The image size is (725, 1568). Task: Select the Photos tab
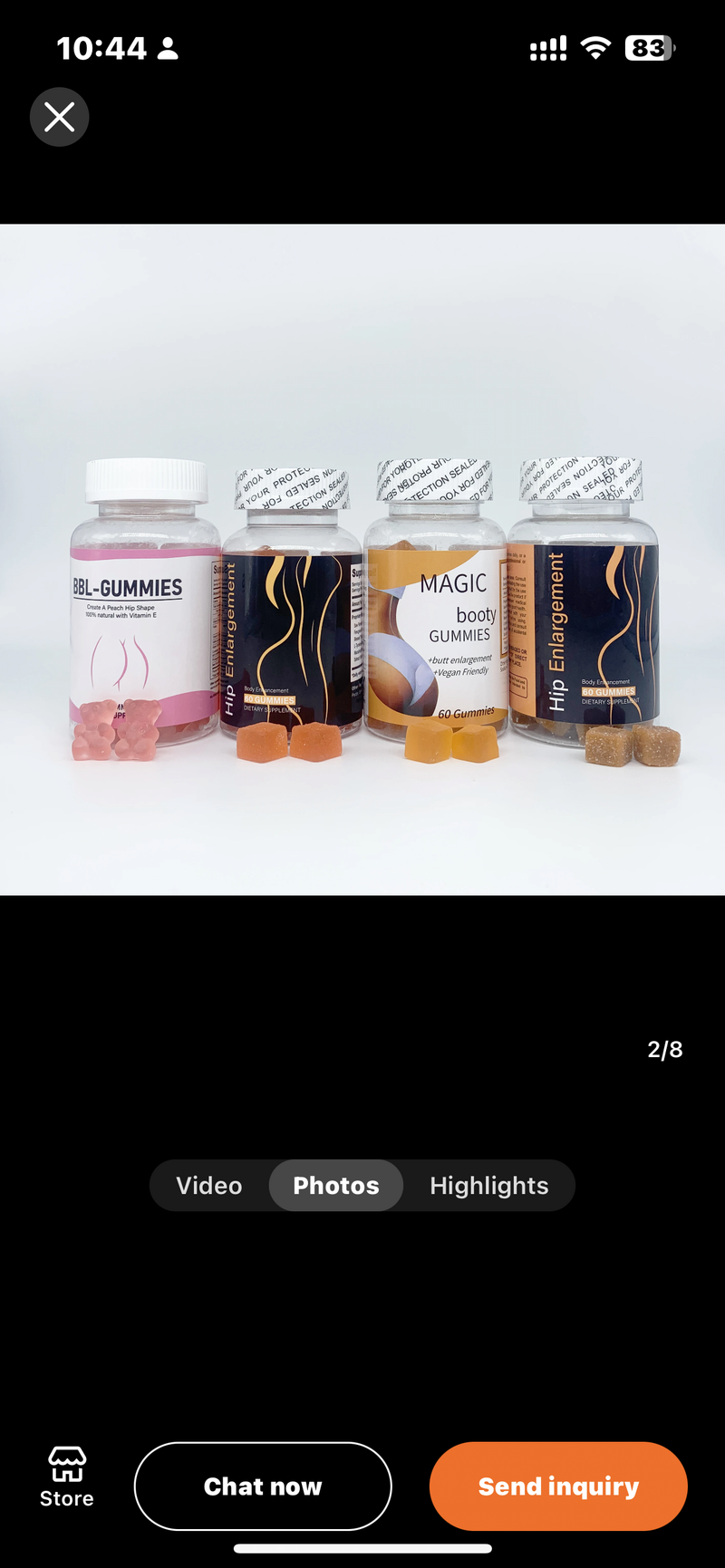(336, 1186)
